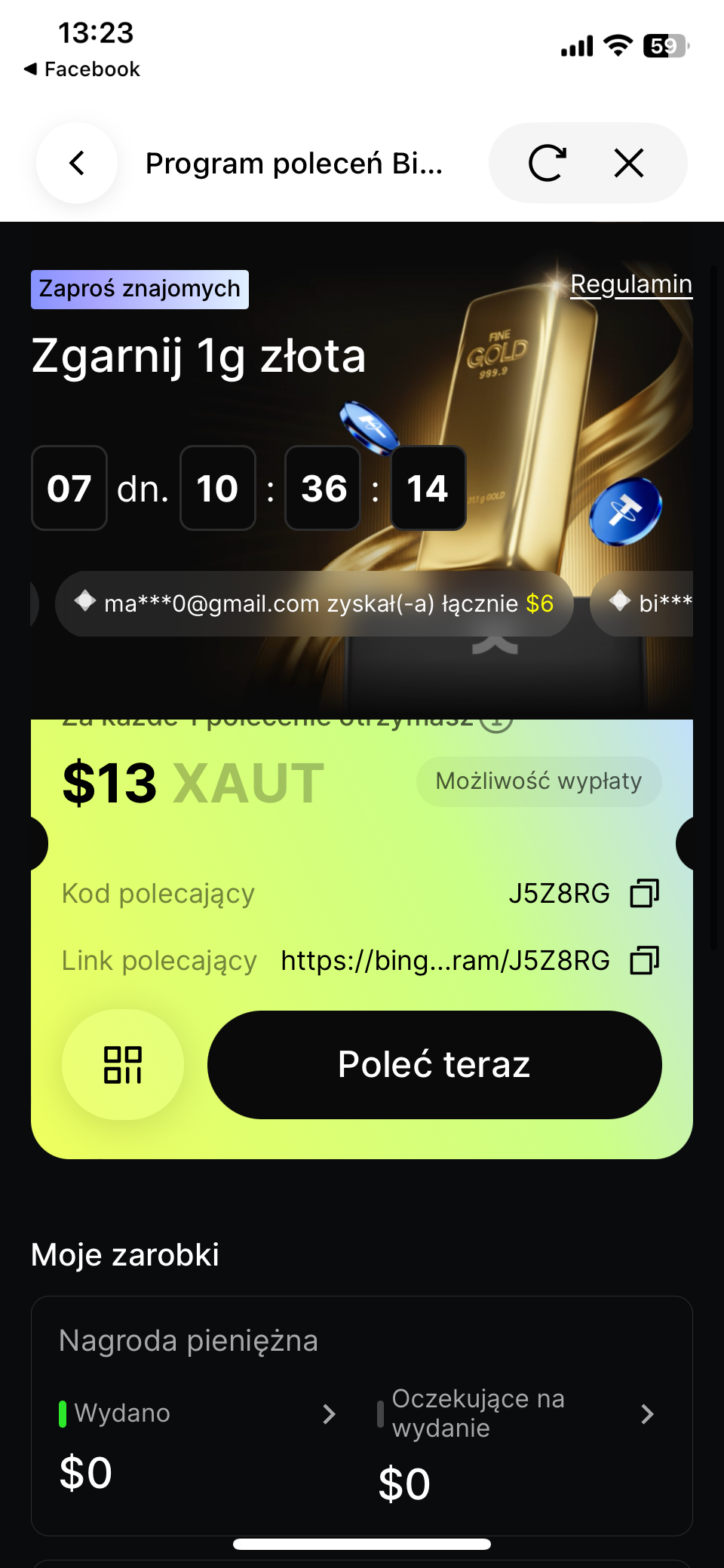Open the Regulamin terms link
This screenshot has width=724, height=1568.
pyautogui.click(x=630, y=284)
